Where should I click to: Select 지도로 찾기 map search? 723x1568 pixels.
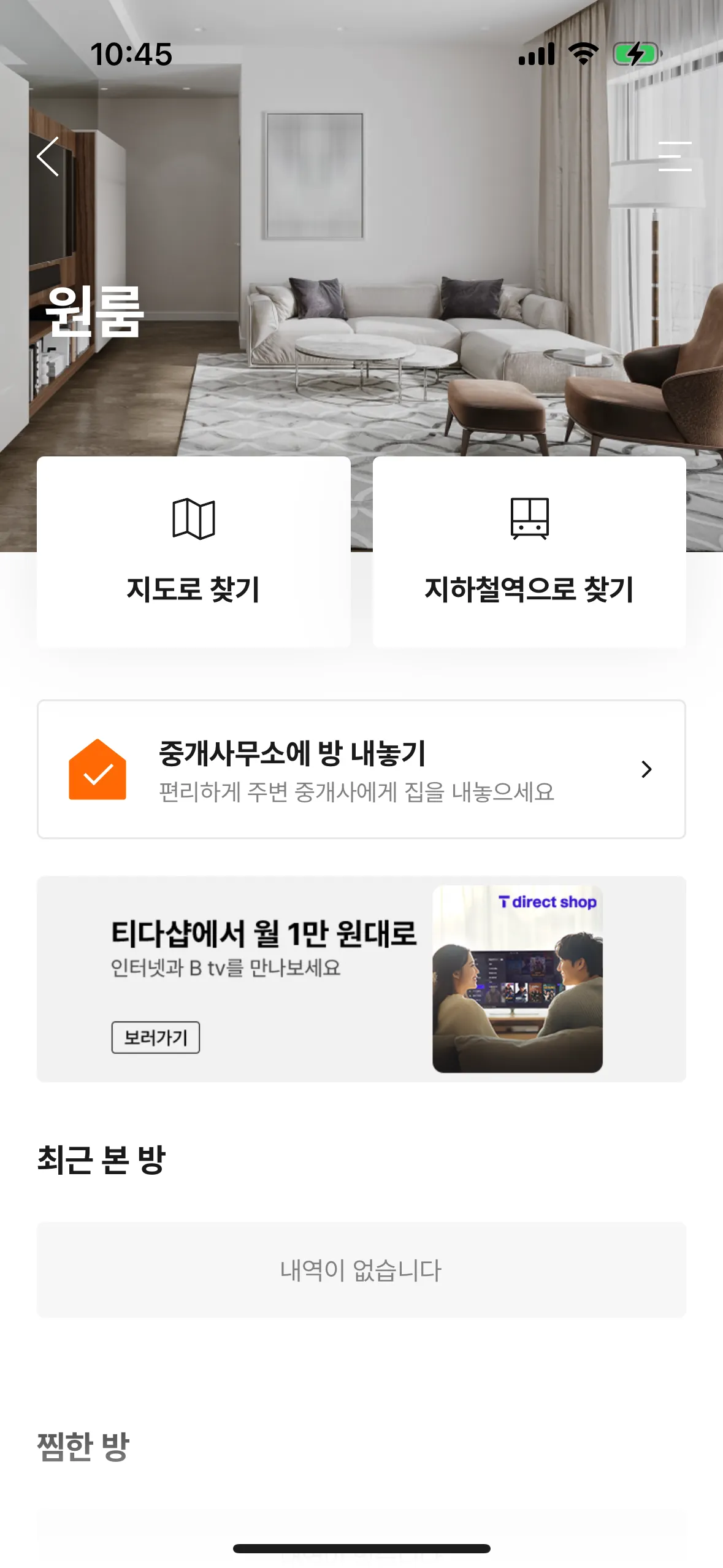pos(194,552)
